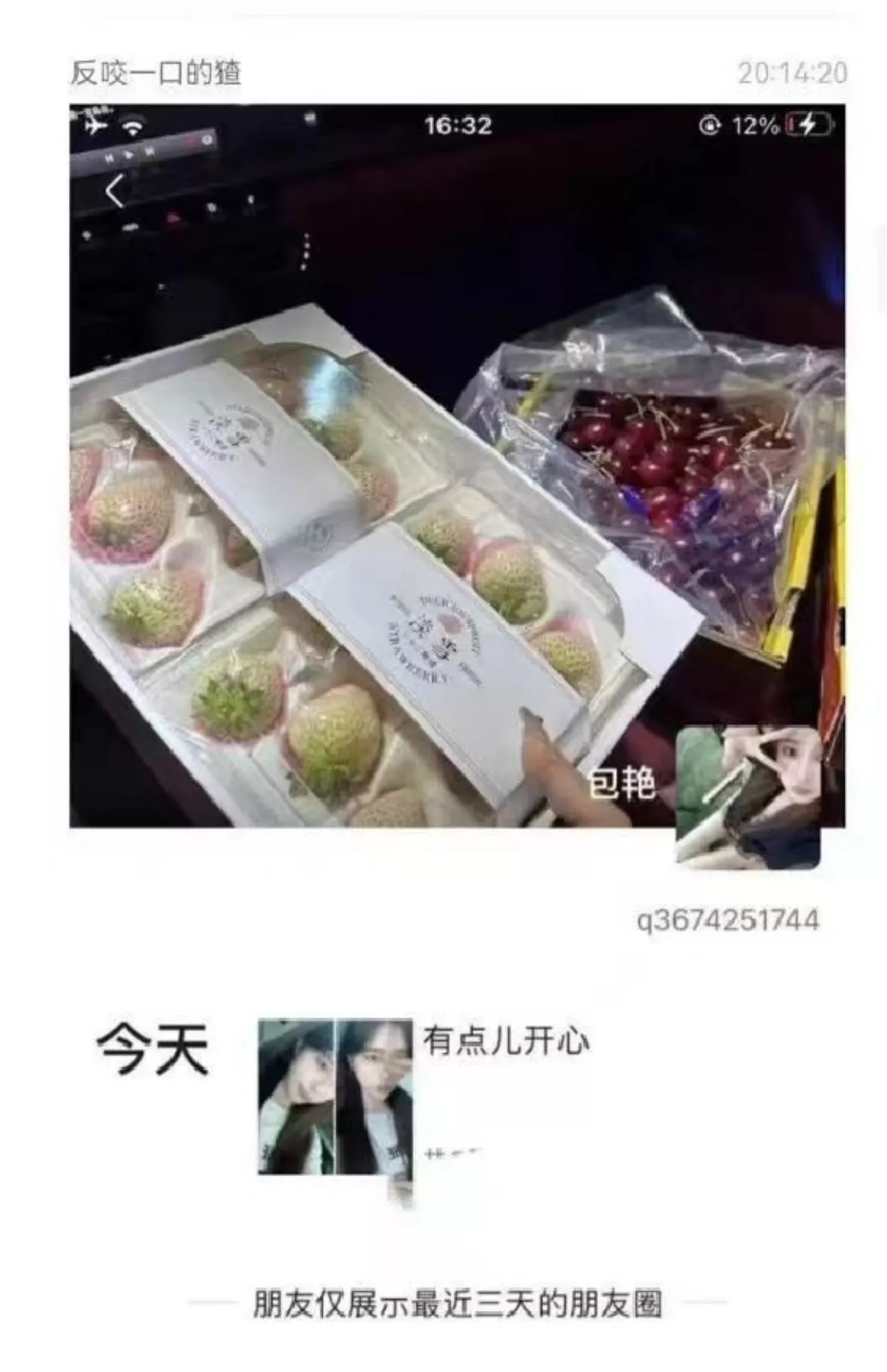Image resolution: width=887 pixels, height=1372 pixels.
Task: Open 包艳's profile avatar
Action: [747, 797]
